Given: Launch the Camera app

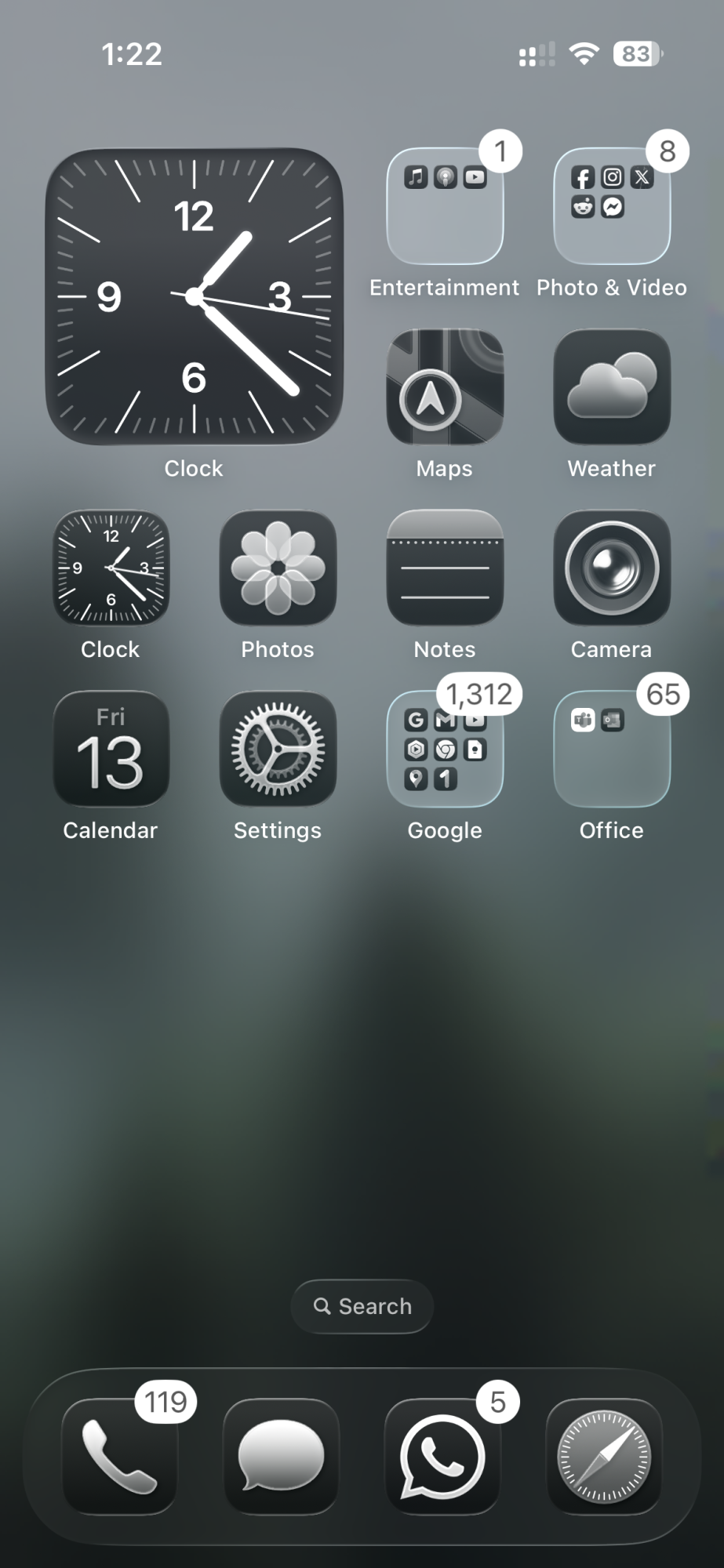Looking at the screenshot, I should 612,568.
